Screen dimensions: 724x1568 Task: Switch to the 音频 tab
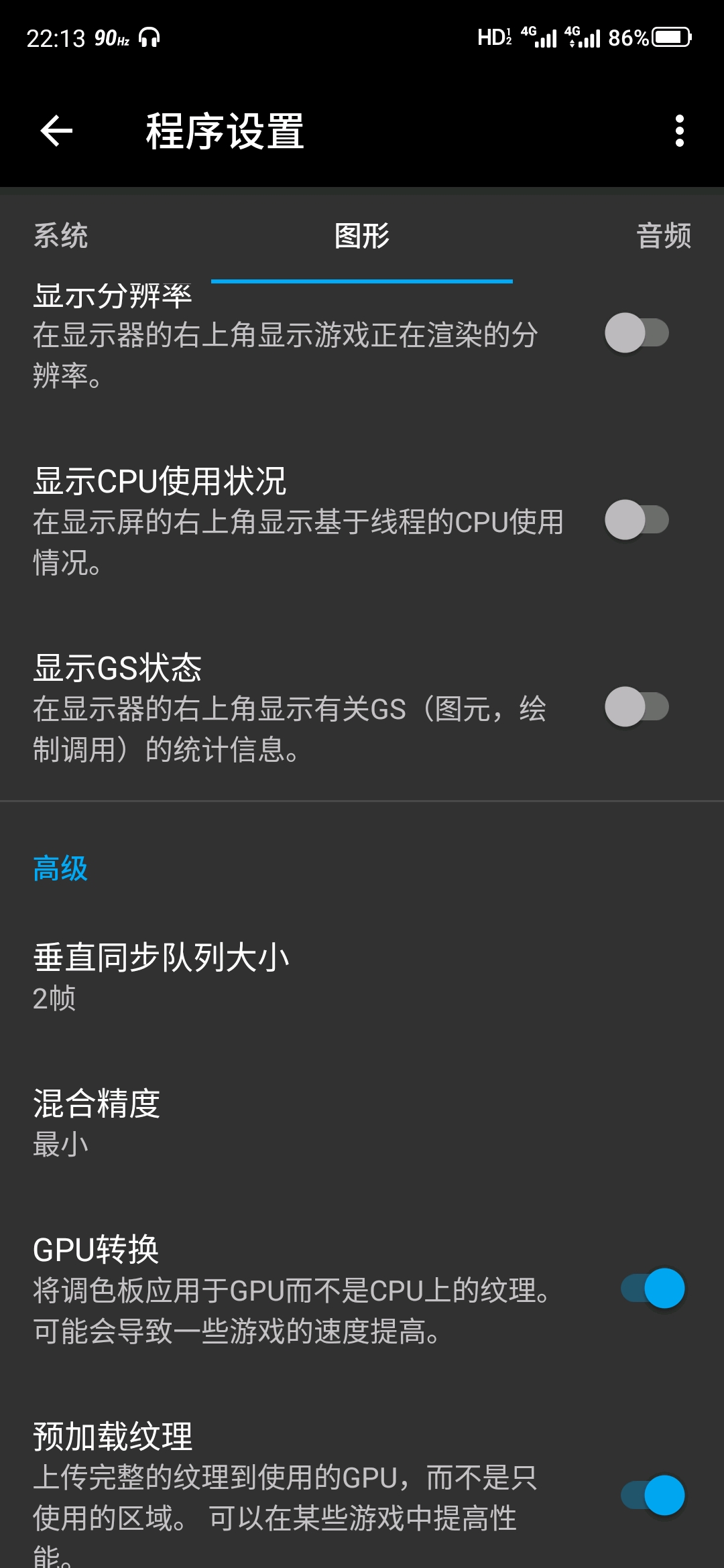[663, 236]
